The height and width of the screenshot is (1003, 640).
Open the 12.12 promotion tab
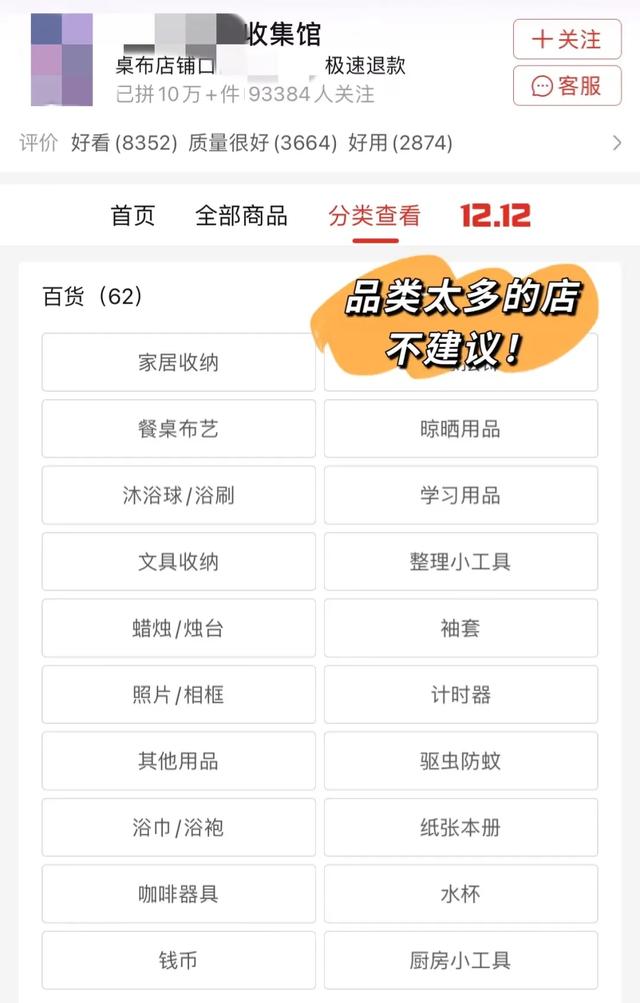[495, 215]
